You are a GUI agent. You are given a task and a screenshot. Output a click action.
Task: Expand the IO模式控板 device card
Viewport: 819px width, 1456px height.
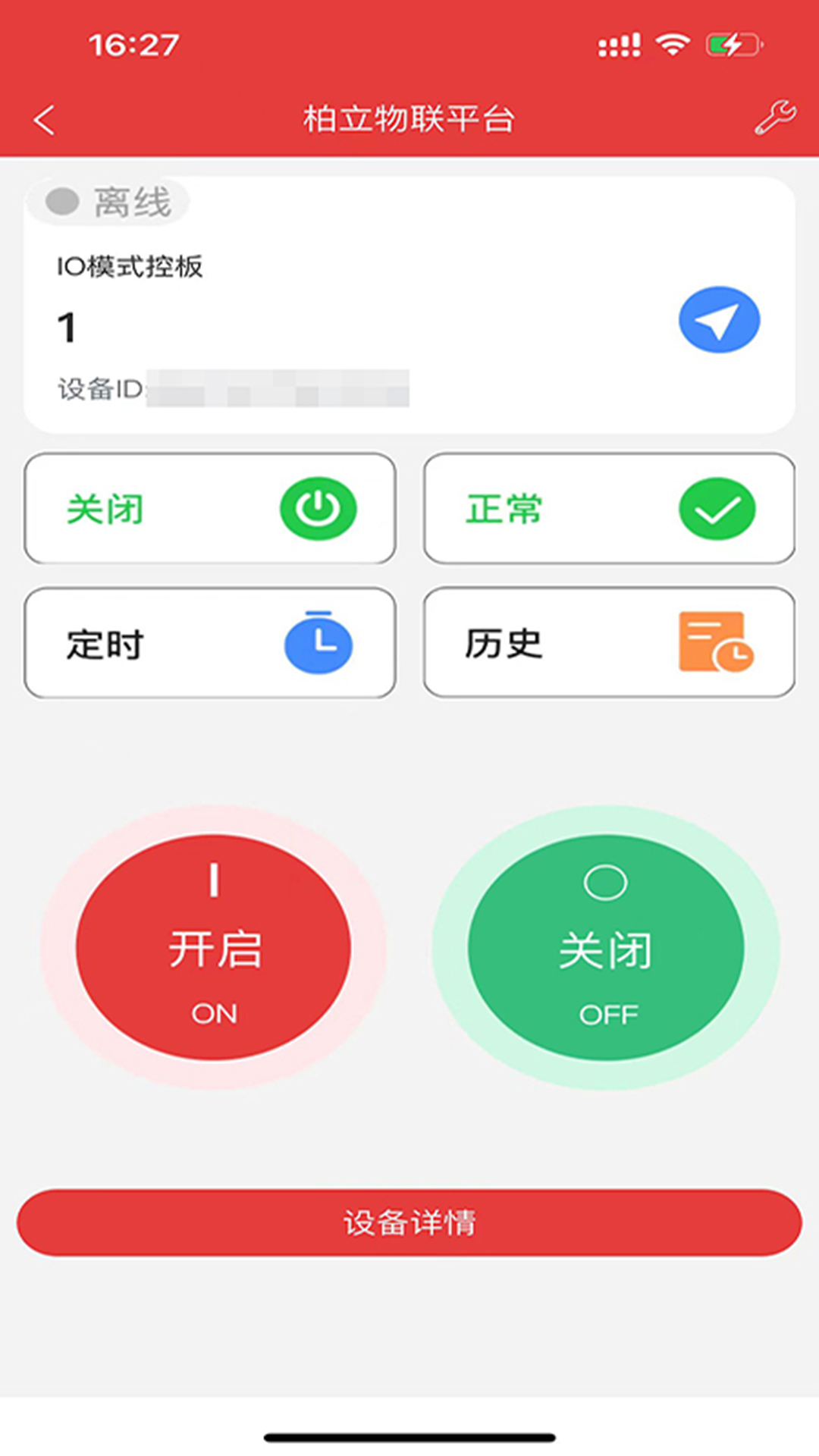[130, 267]
